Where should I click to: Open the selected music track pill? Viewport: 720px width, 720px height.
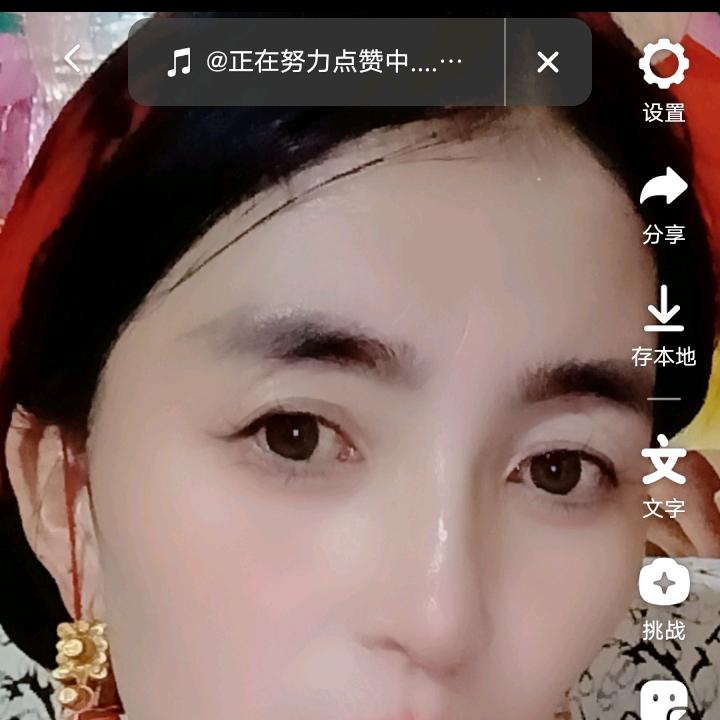point(316,62)
